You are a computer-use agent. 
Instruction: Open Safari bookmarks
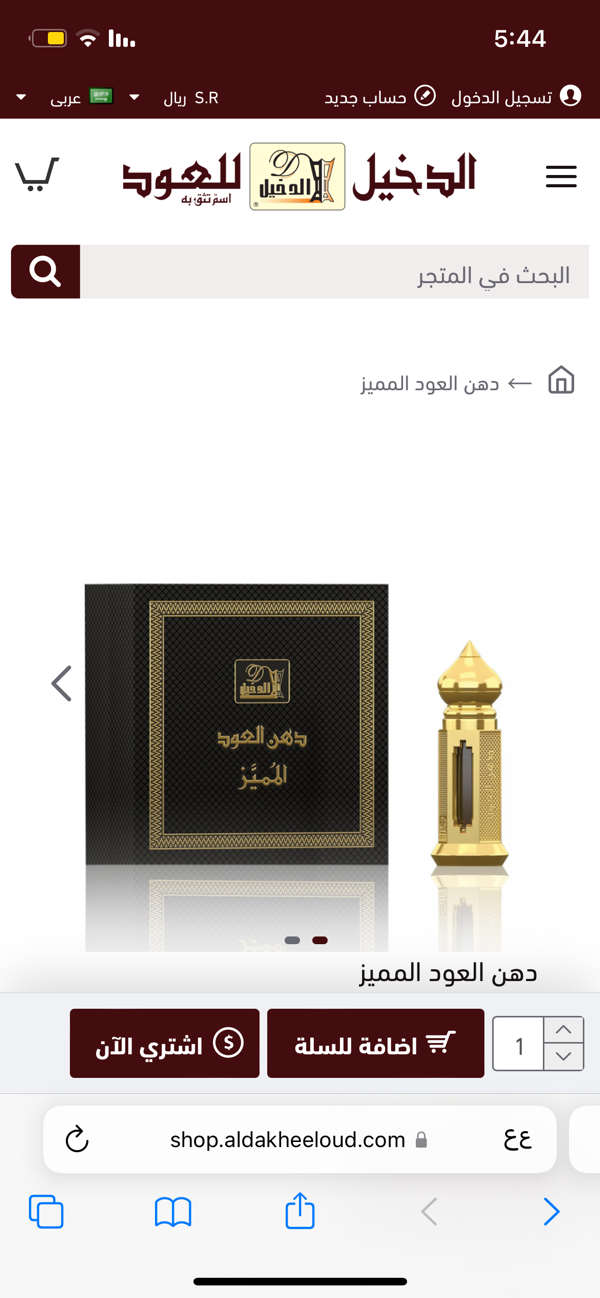[173, 1212]
